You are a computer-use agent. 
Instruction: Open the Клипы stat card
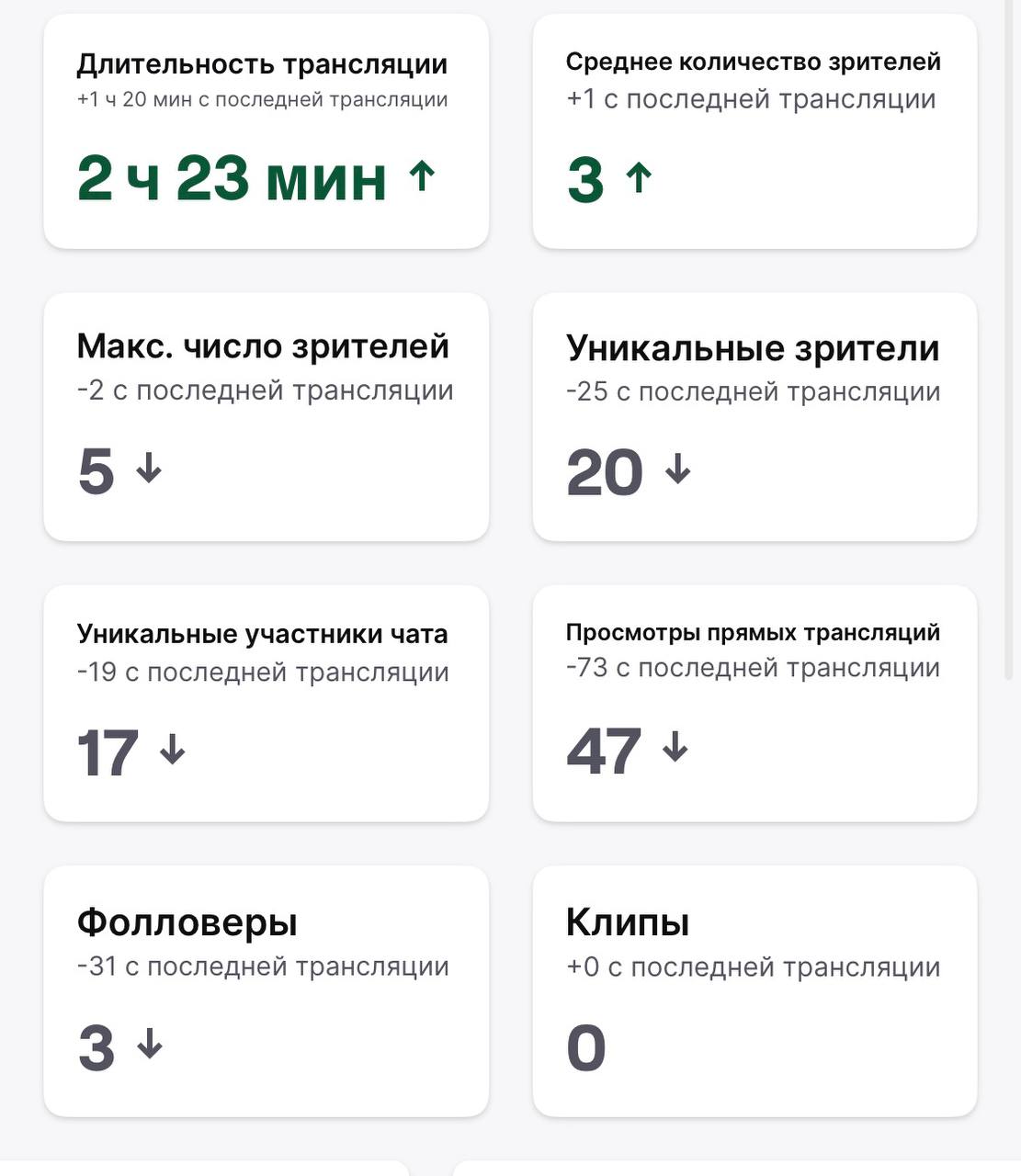(x=754, y=991)
